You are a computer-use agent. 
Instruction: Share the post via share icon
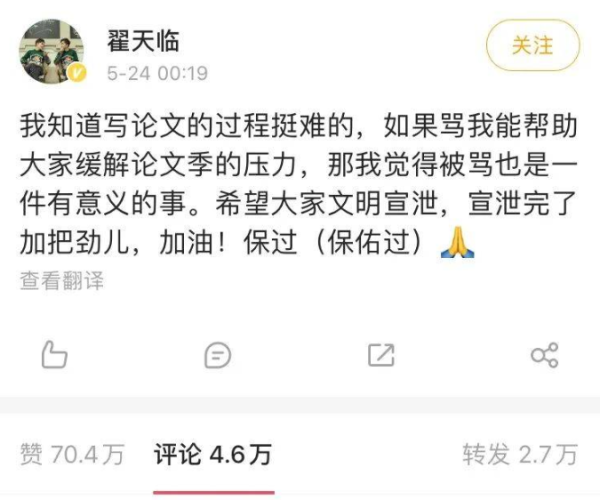[x=544, y=354]
